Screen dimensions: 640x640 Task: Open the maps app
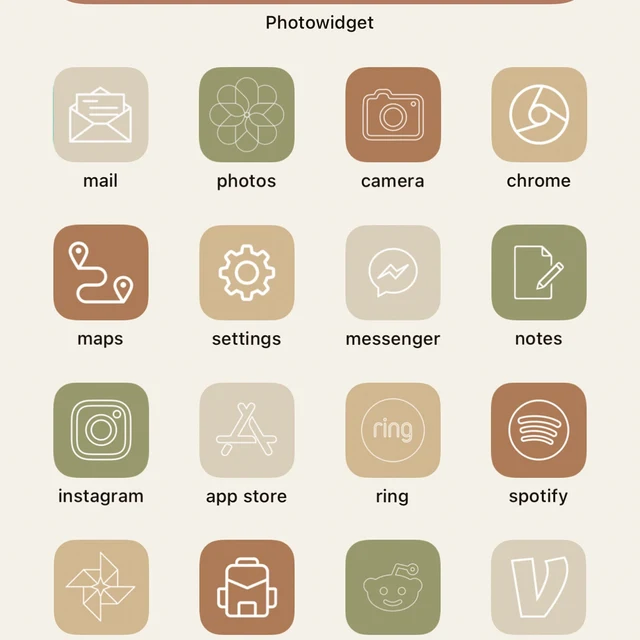click(x=100, y=273)
